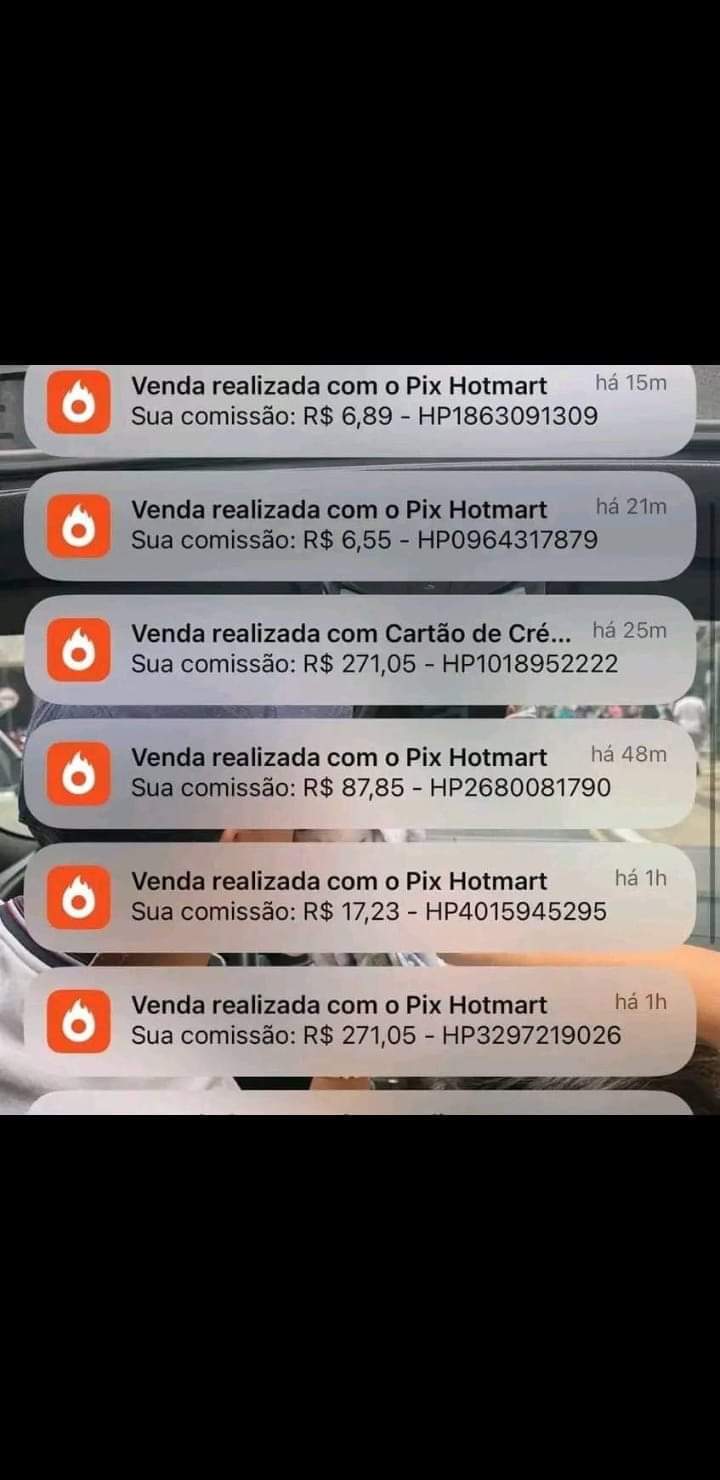Viewport: 720px width, 1480px height.
Task: Tap the Hotmart icon next to commission R$ 6,55
Action: 81,526
